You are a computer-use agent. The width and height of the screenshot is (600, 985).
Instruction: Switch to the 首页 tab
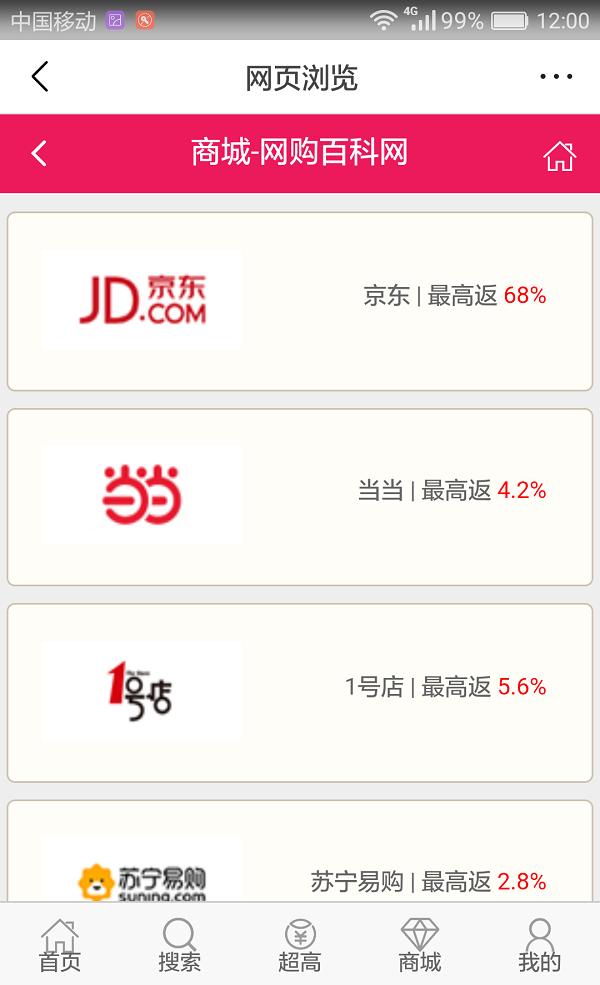(60, 945)
